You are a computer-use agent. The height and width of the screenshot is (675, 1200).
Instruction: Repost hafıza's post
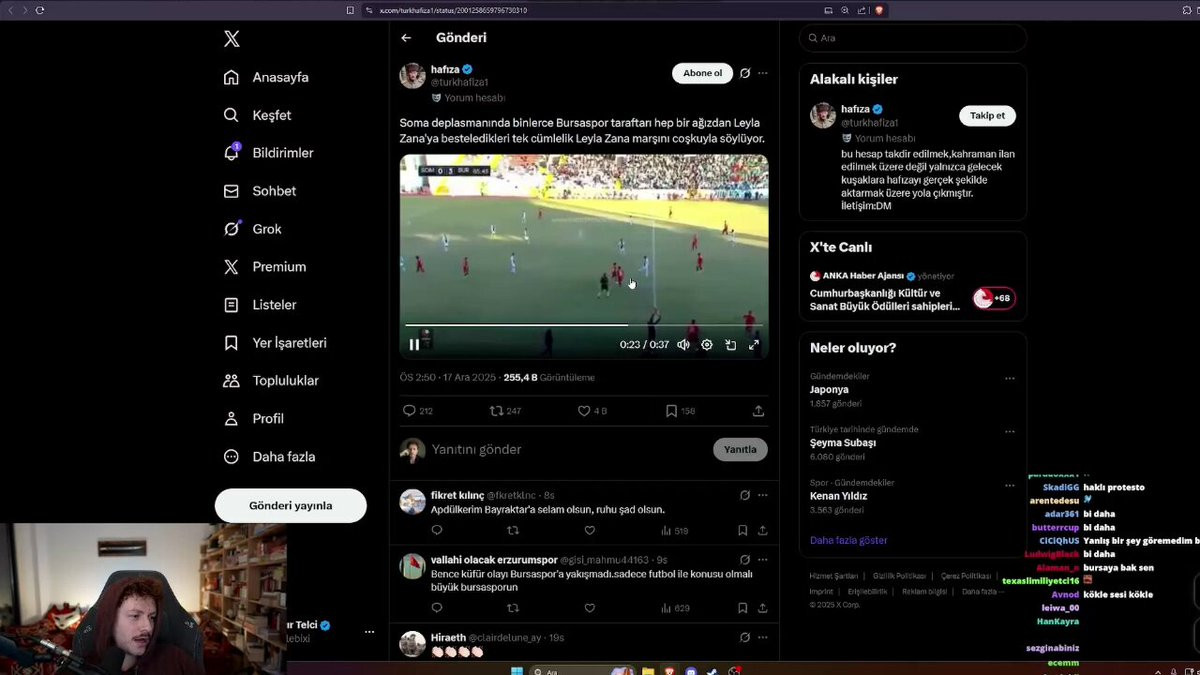[x=505, y=411]
